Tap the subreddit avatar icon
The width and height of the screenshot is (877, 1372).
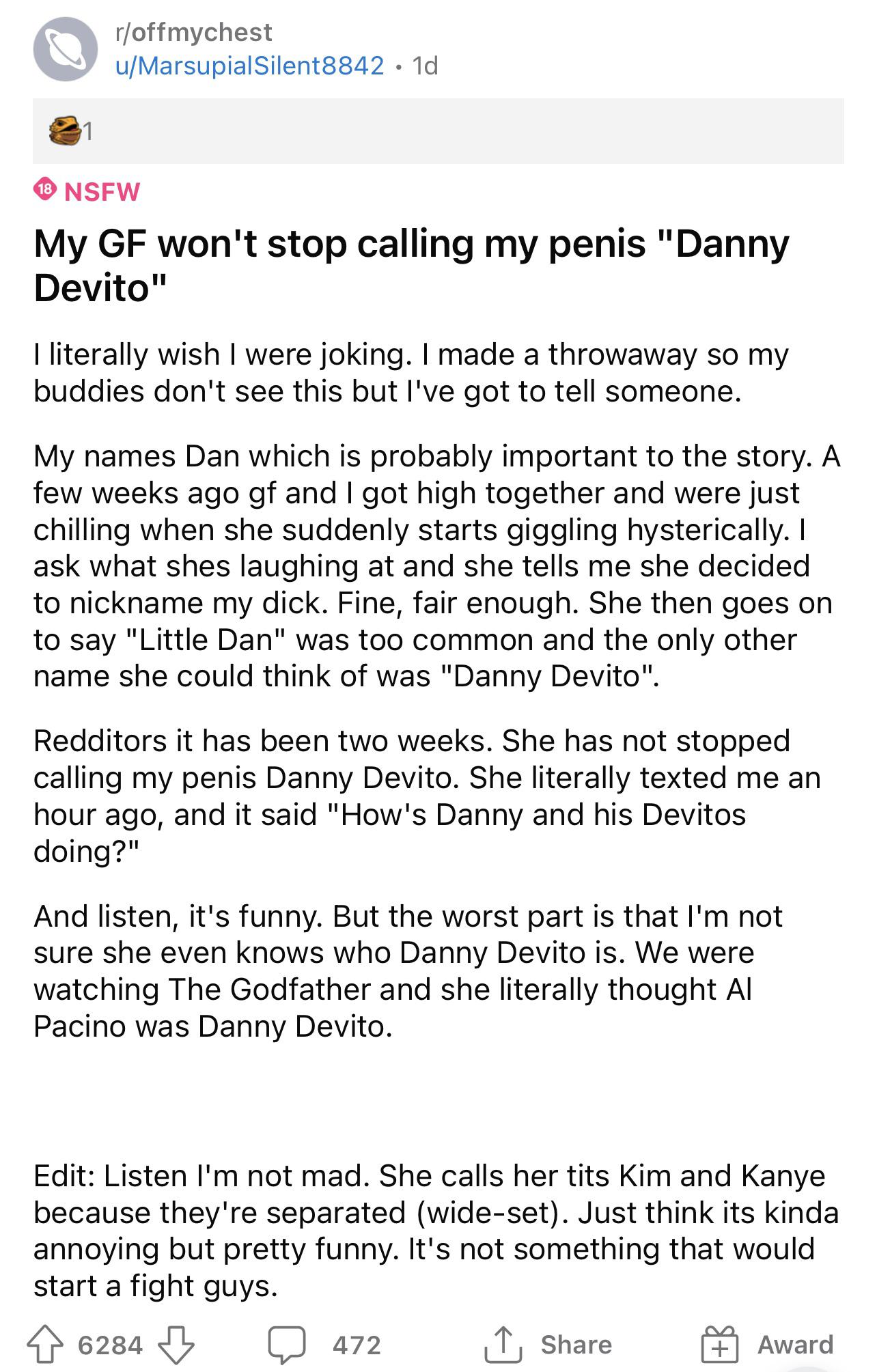click(66, 49)
